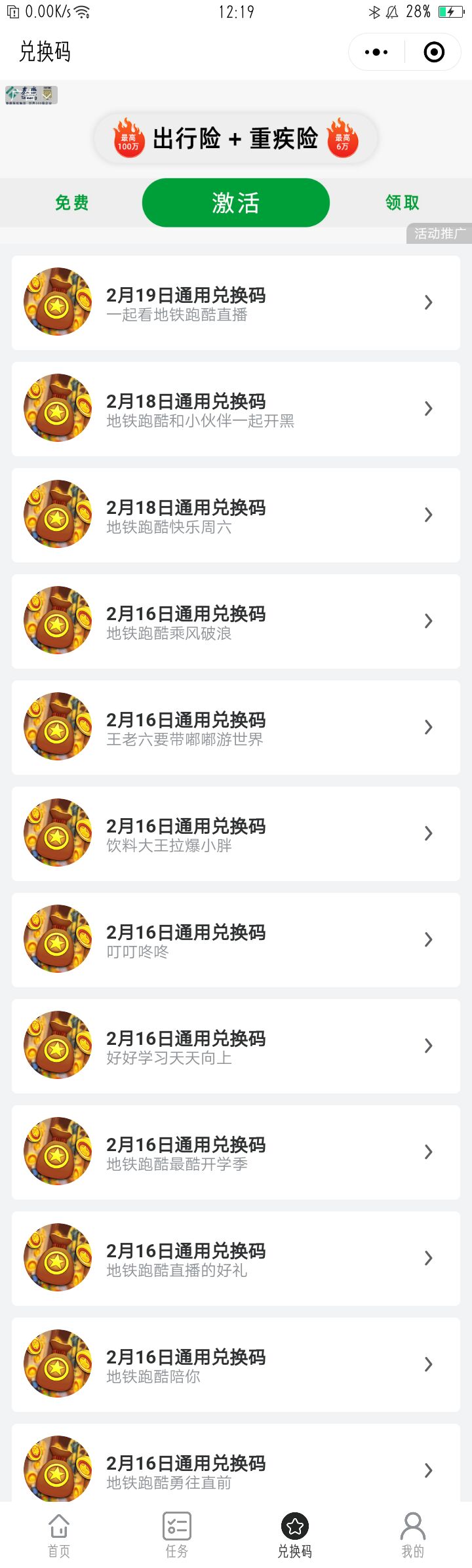The width and height of the screenshot is (472, 1568).
Task: Open the code titled 一起看地铁跑酷直播
Action: tap(236, 303)
